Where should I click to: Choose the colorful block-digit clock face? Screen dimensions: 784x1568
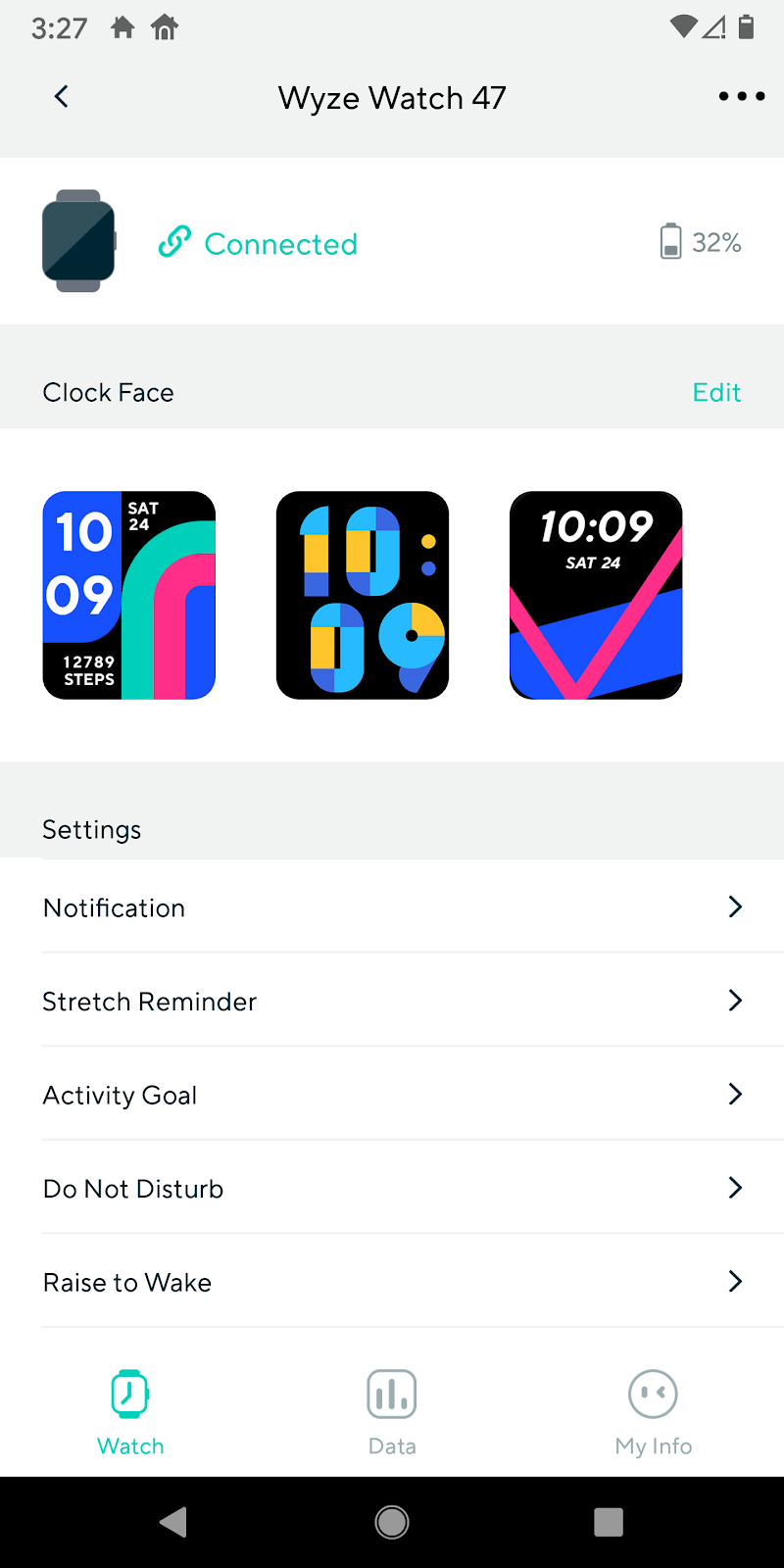[x=363, y=595]
